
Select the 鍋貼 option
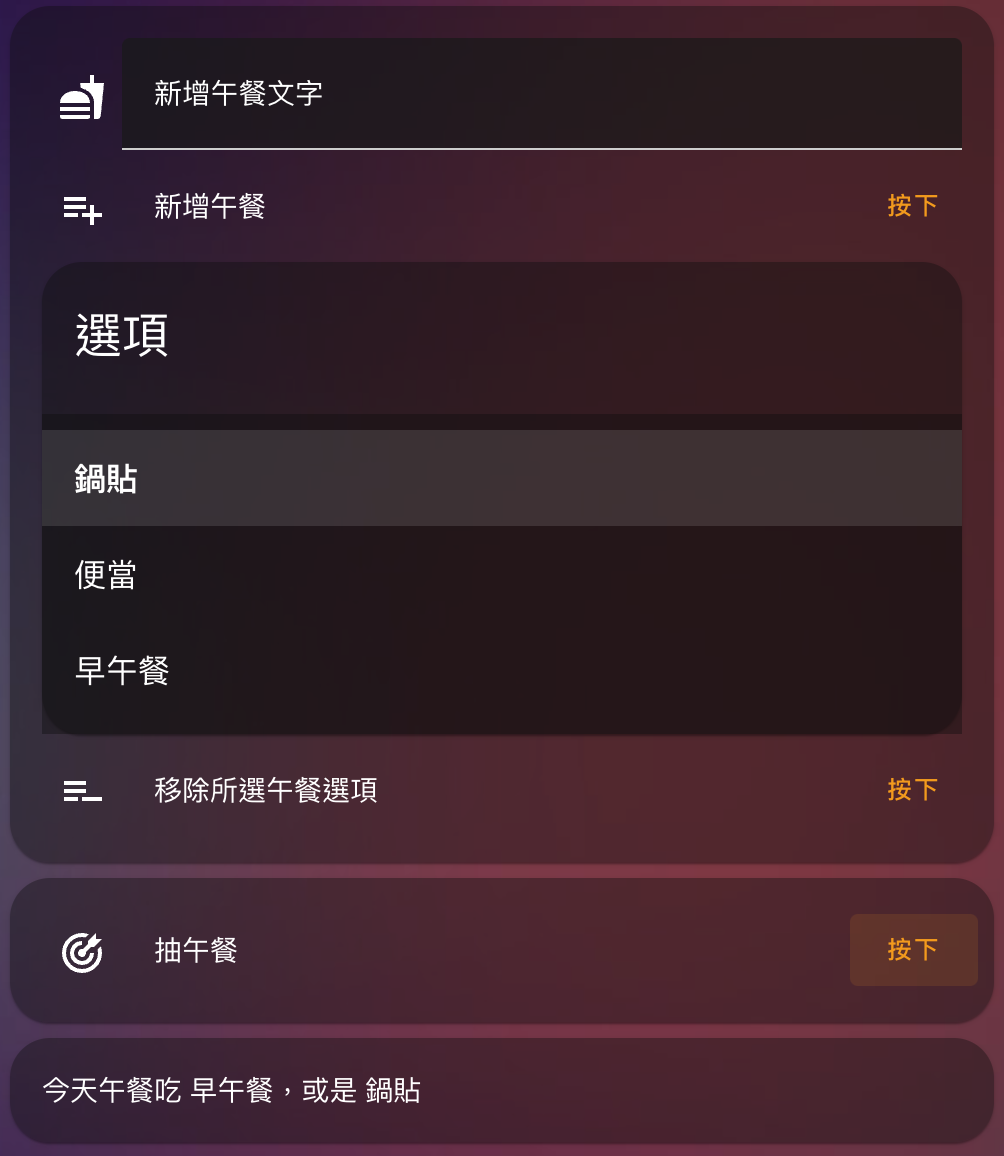point(501,479)
